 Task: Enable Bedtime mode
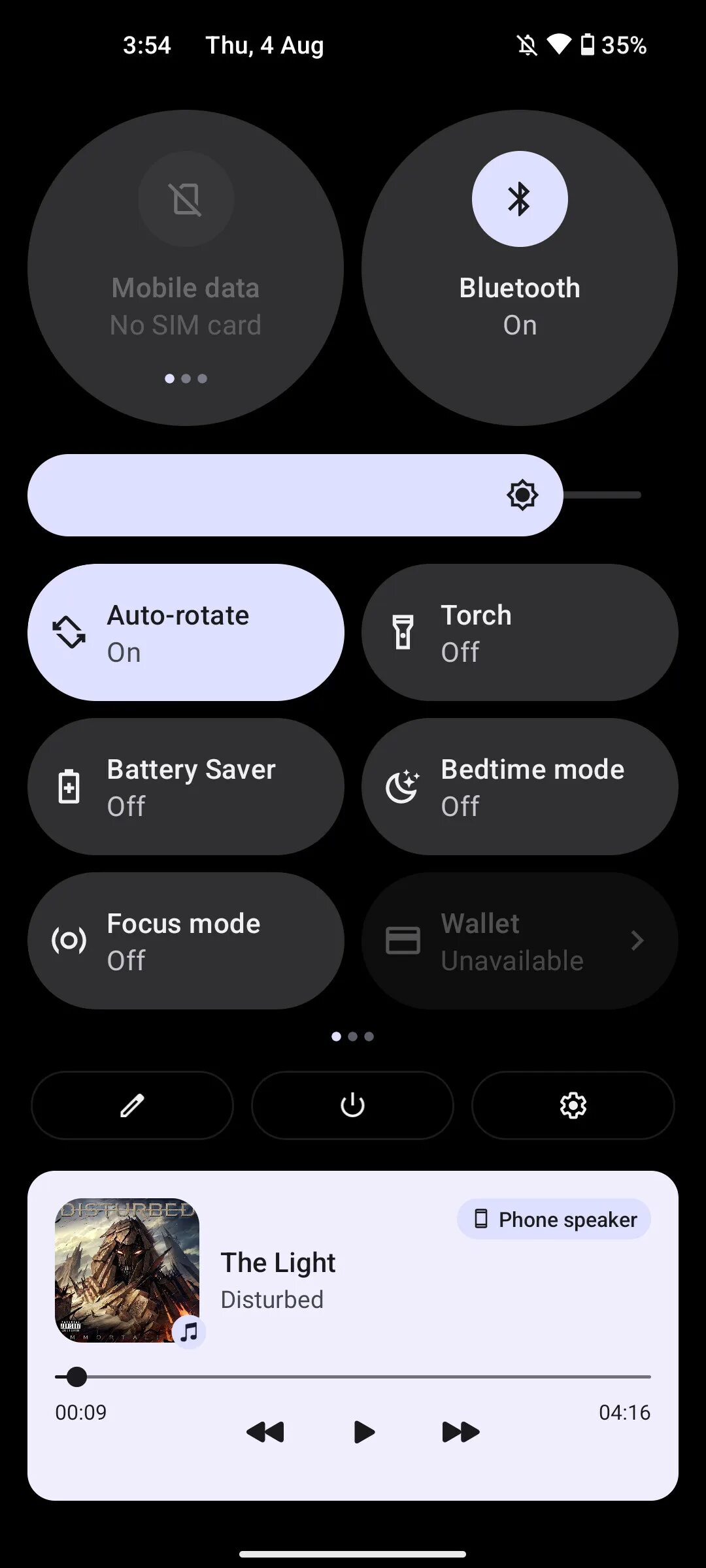click(520, 786)
